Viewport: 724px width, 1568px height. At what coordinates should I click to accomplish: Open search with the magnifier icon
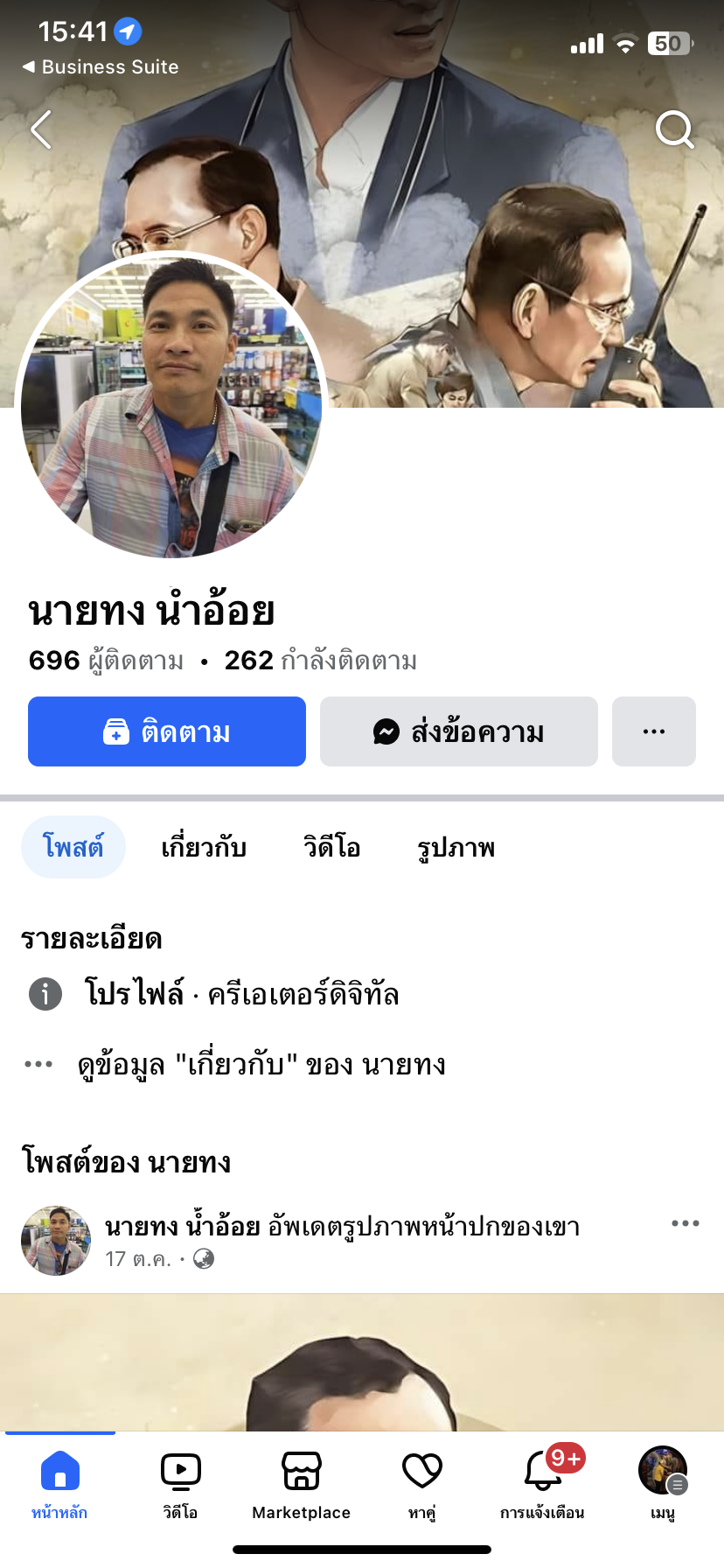pos(674,130)
